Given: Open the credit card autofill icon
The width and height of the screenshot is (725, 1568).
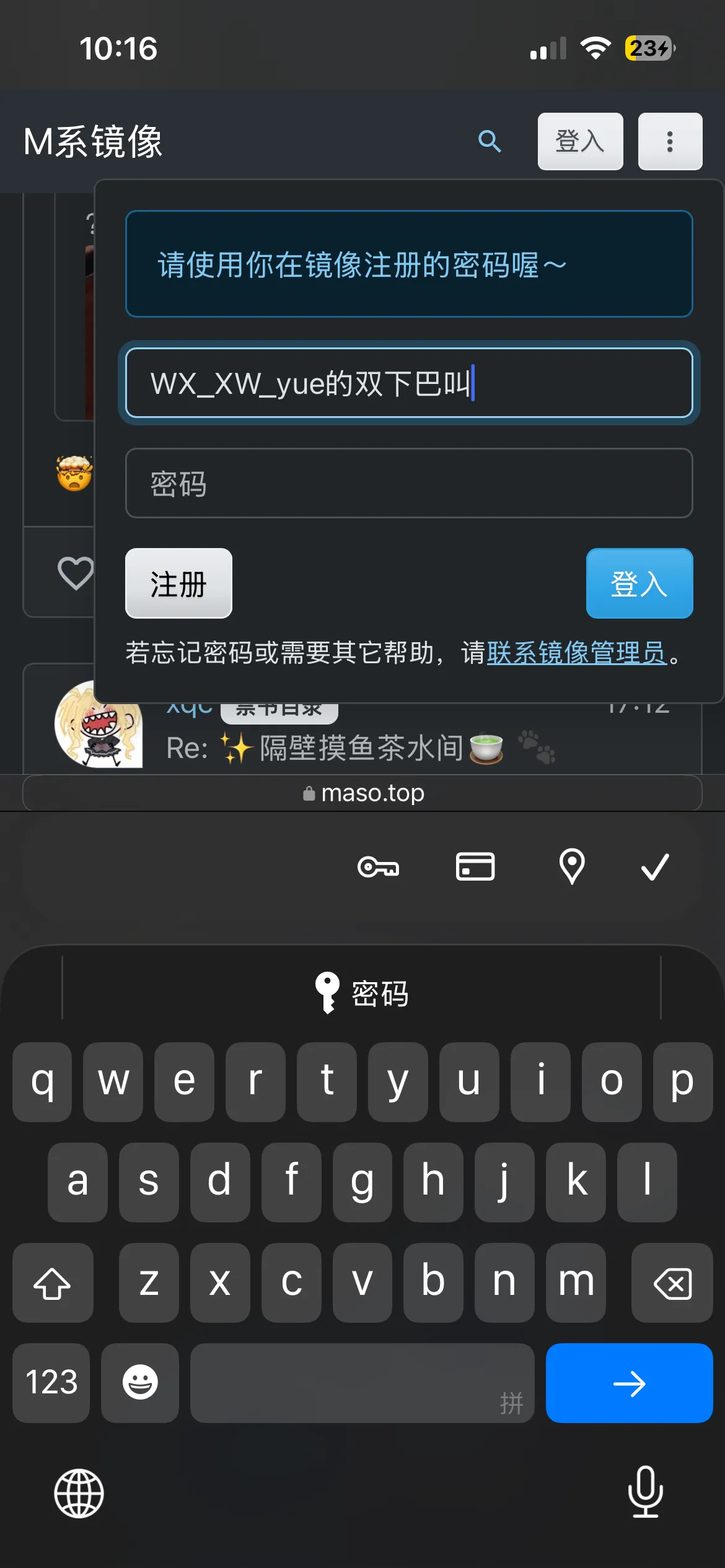Looking at the screenshot, I should click(x=475, y=866).
